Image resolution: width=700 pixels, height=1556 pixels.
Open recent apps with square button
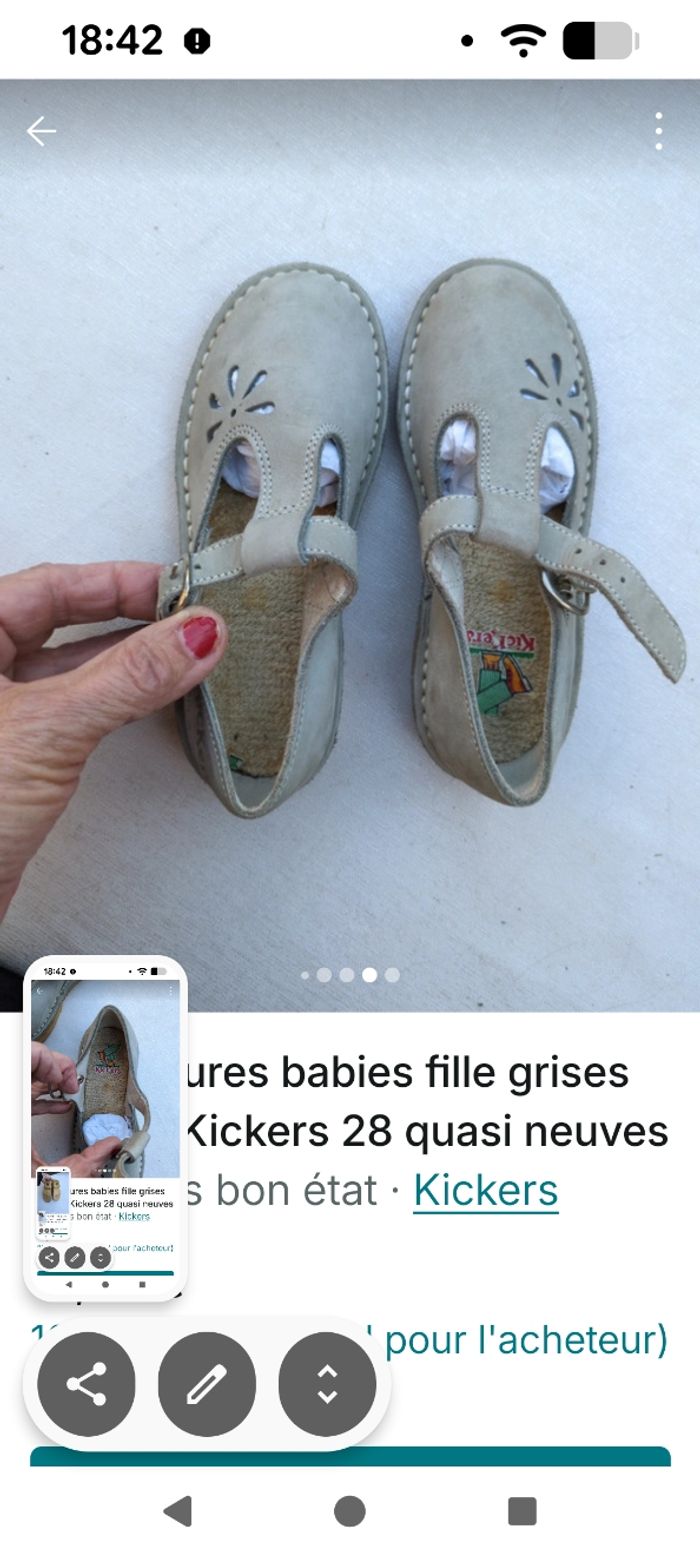pyautogui.click(x=522, y=1510)
